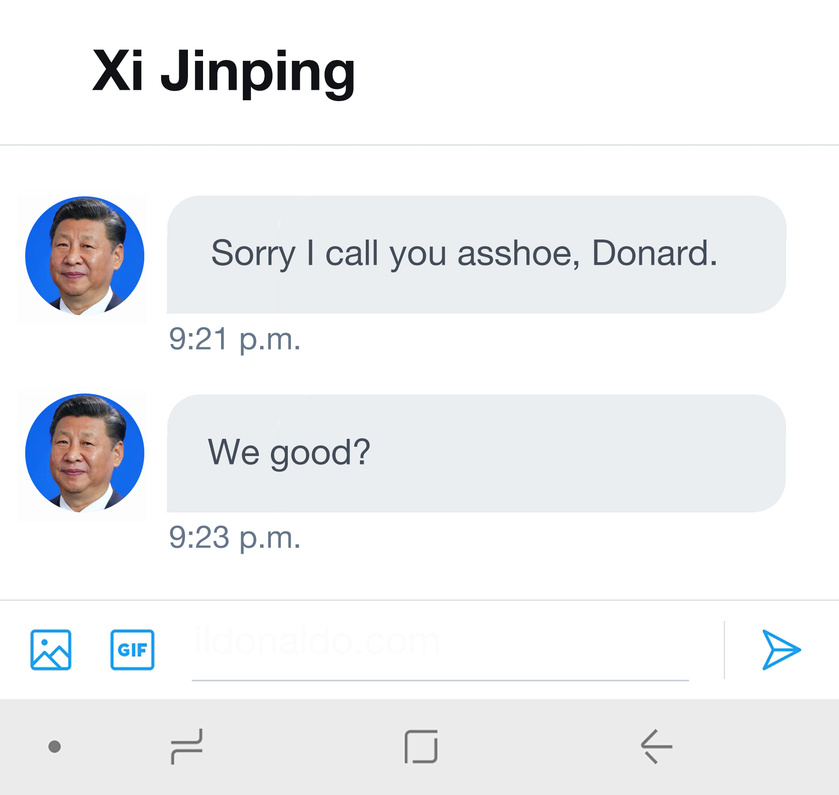This screenshot has width=839, height=795.
Task: Send the message with the arrow icon
Action: 781,649
